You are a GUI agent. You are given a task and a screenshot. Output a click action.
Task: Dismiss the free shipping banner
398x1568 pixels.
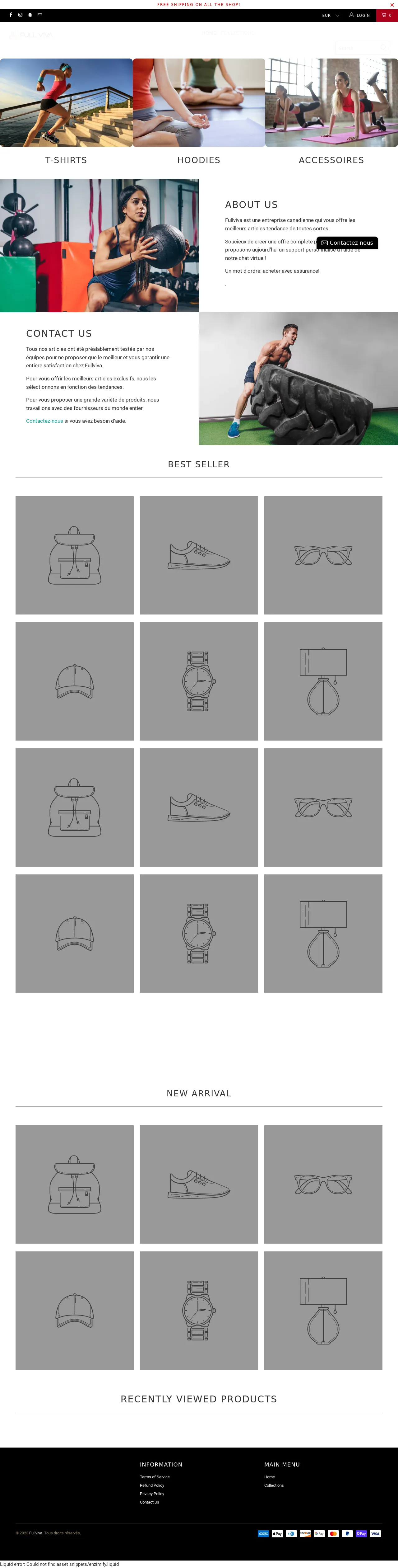coord(392,5)
